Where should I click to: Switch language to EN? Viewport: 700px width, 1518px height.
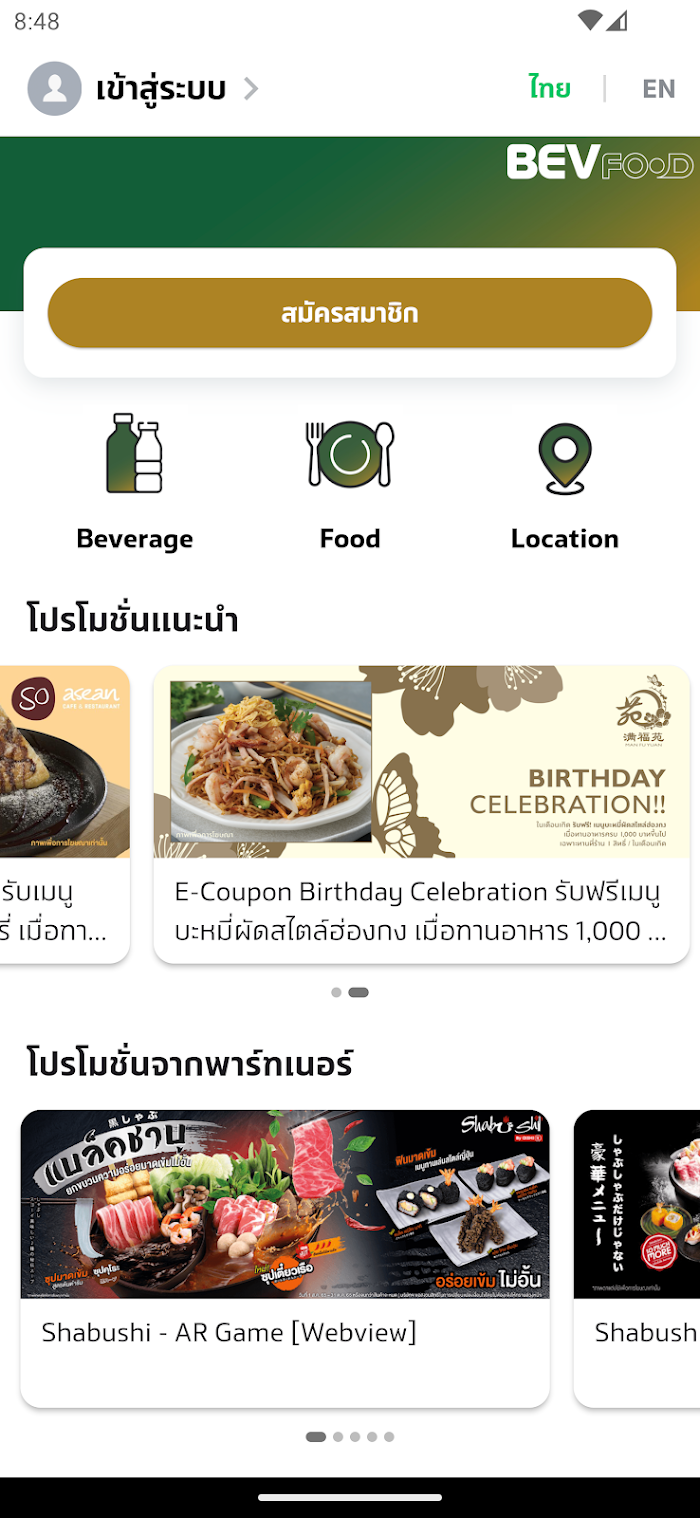click(x=658, y=89)
